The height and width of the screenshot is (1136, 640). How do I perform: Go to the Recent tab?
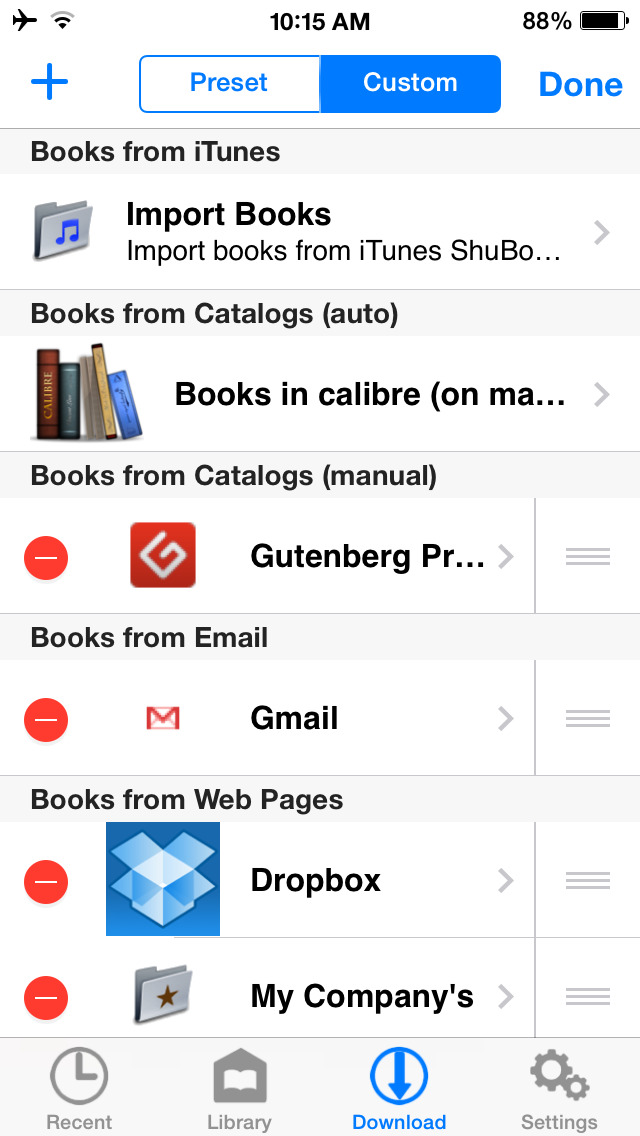(79, 1090)
